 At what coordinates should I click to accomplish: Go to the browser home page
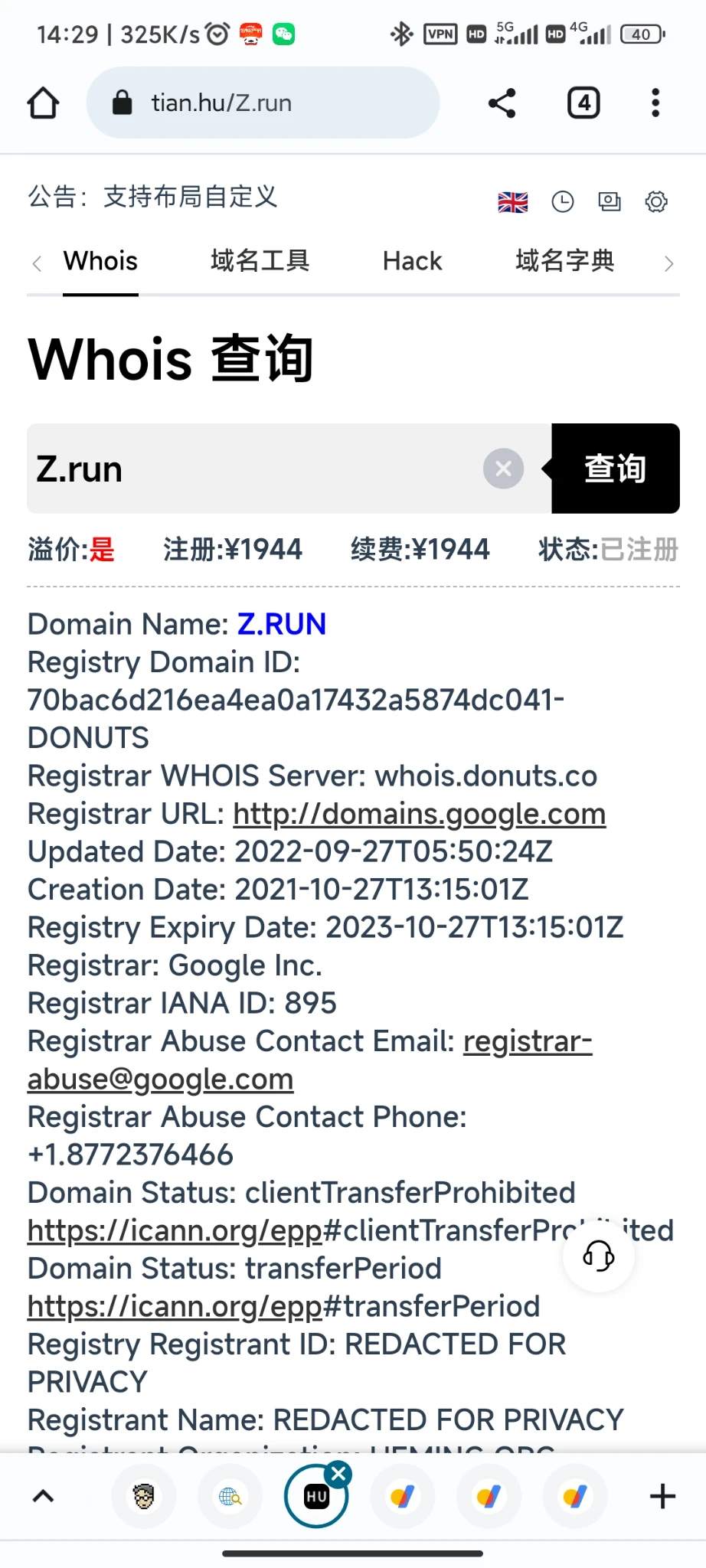[43, 103]
